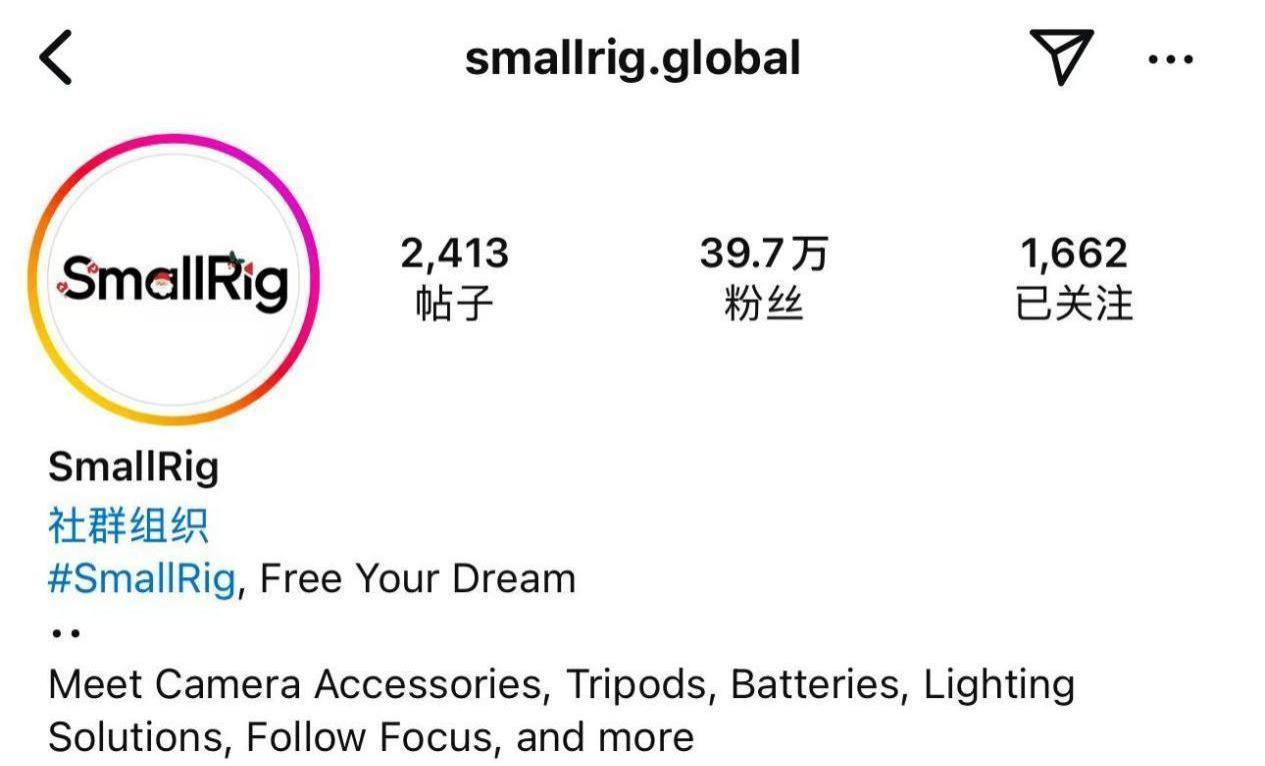View SmallRig's story from the profile picture
Viewport: 1265px width, 766px height.
[x=174, y=280]
